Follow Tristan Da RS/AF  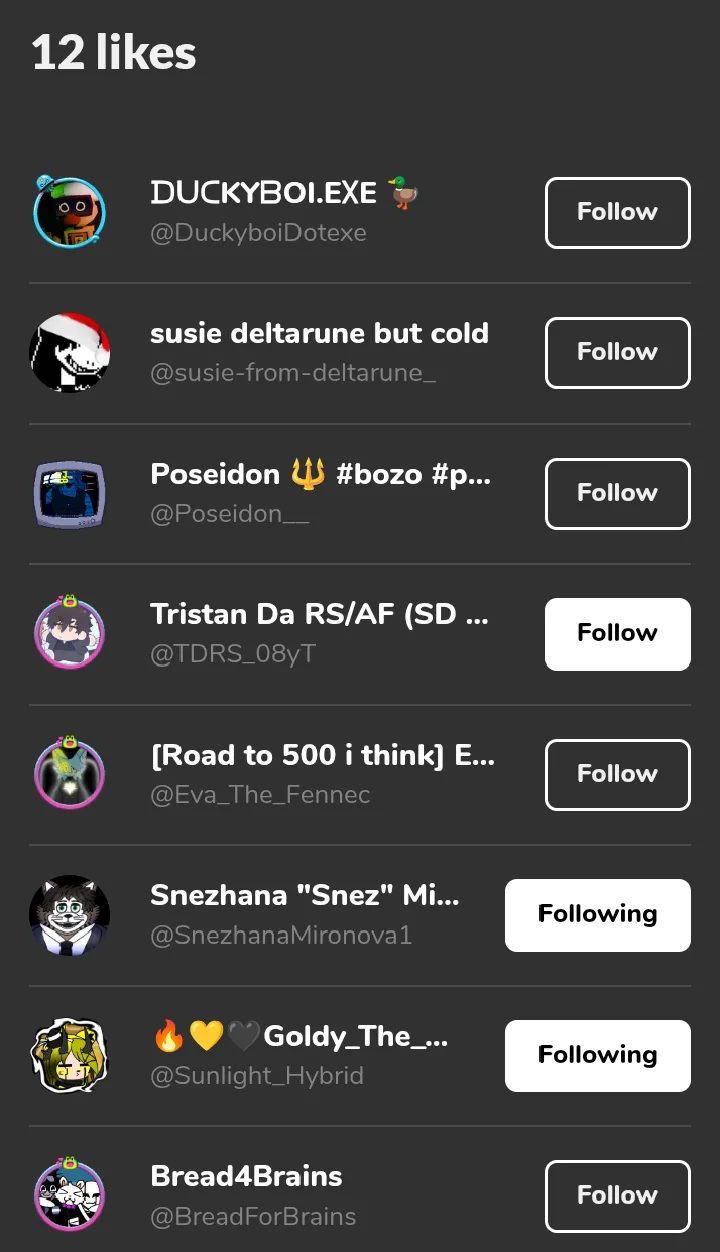point(617,634)
